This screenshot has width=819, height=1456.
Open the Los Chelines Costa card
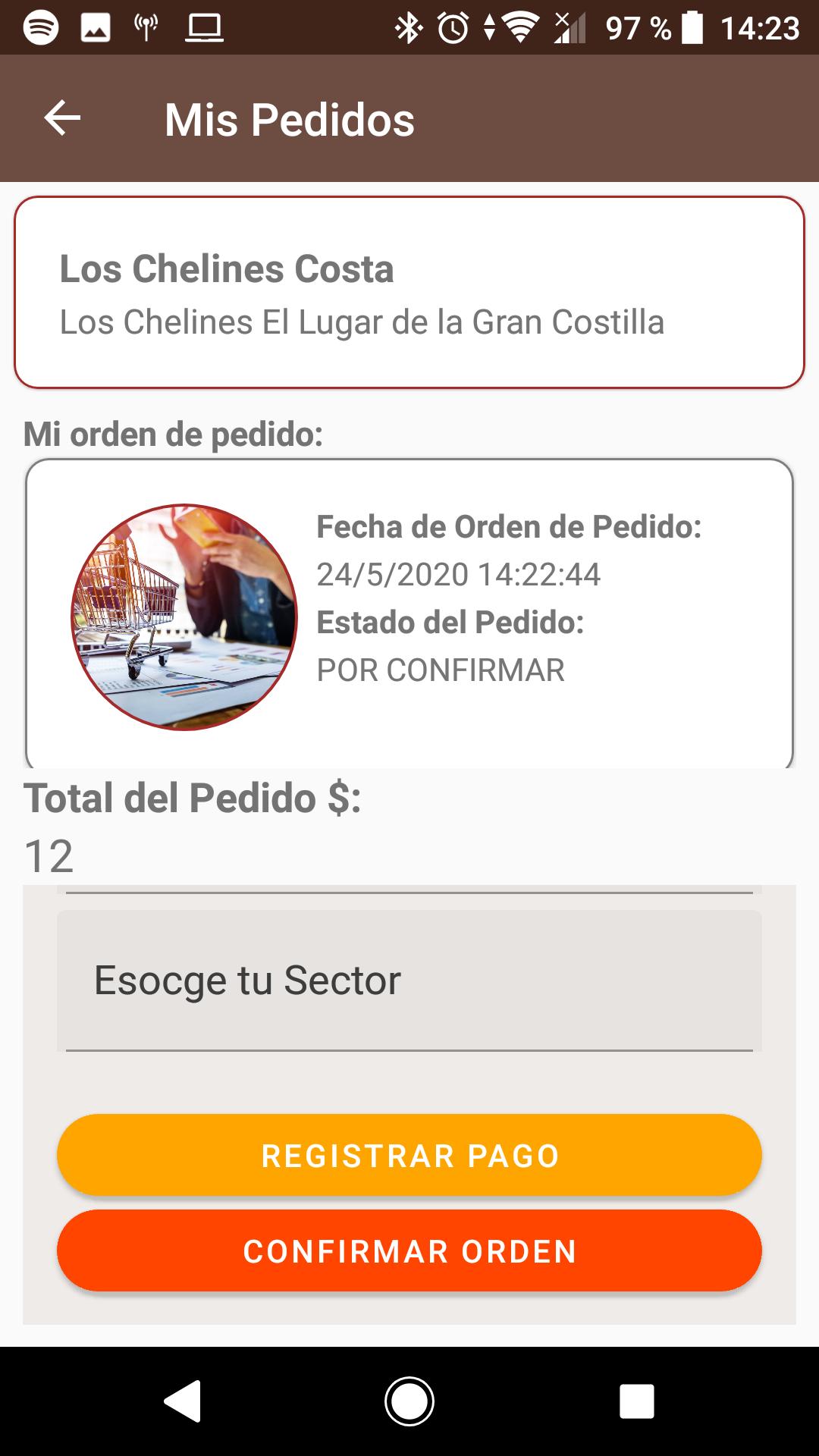[x=409, y=293]
